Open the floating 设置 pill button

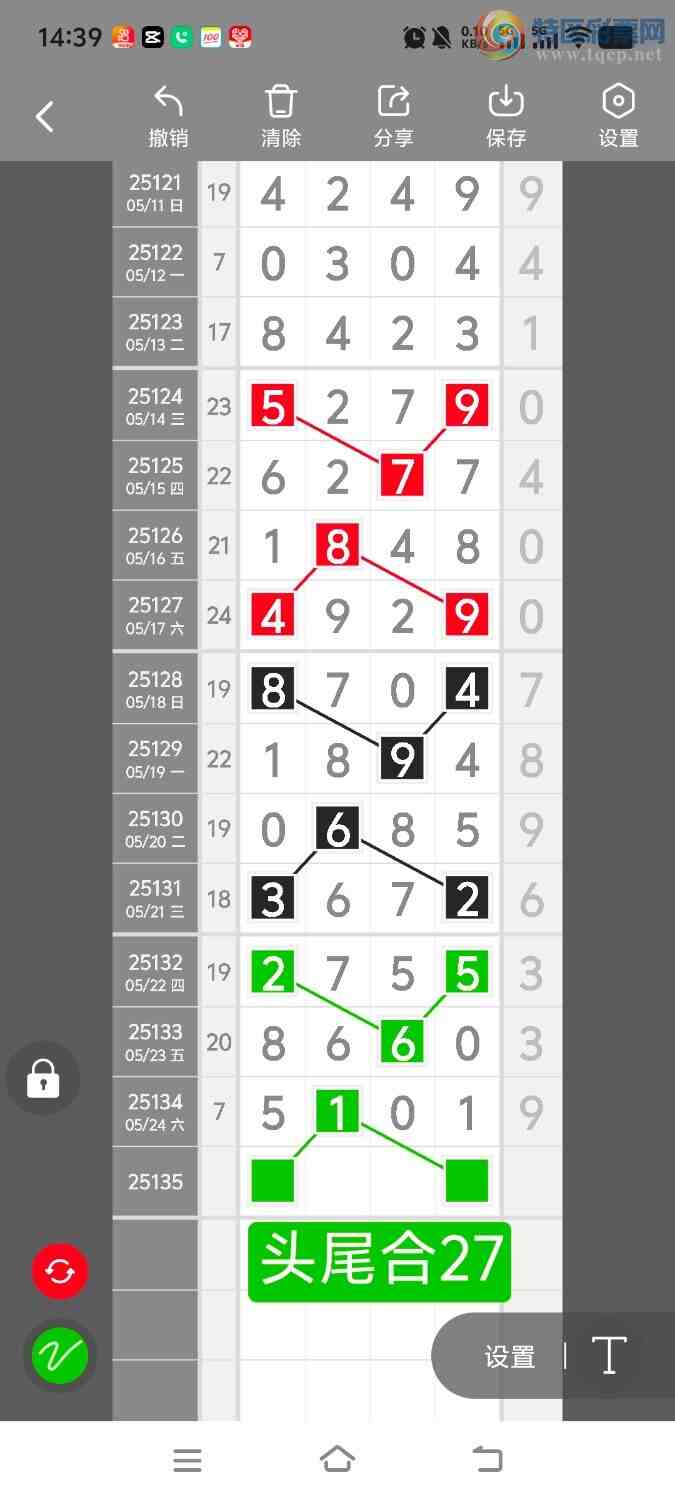(510, 1357)
